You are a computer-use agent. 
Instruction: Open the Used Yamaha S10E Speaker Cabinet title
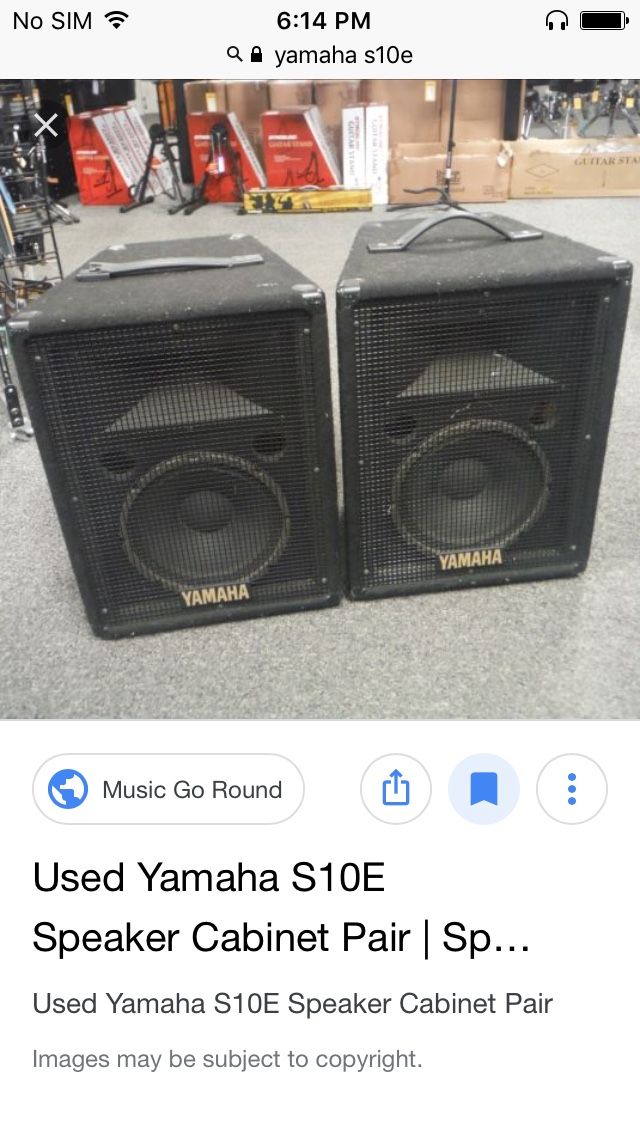coord(281,907)
